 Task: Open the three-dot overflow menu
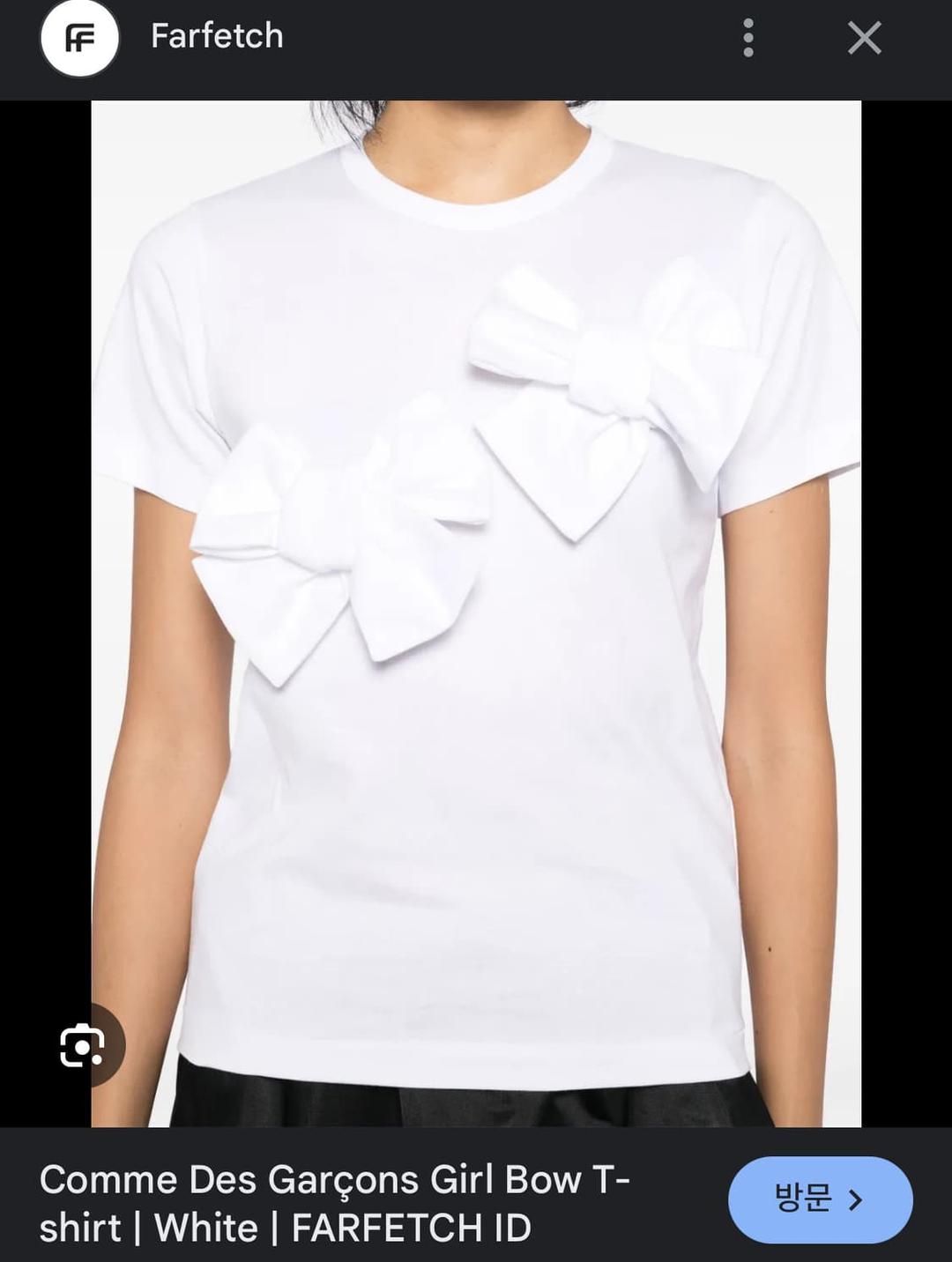(x=748, y=38)
